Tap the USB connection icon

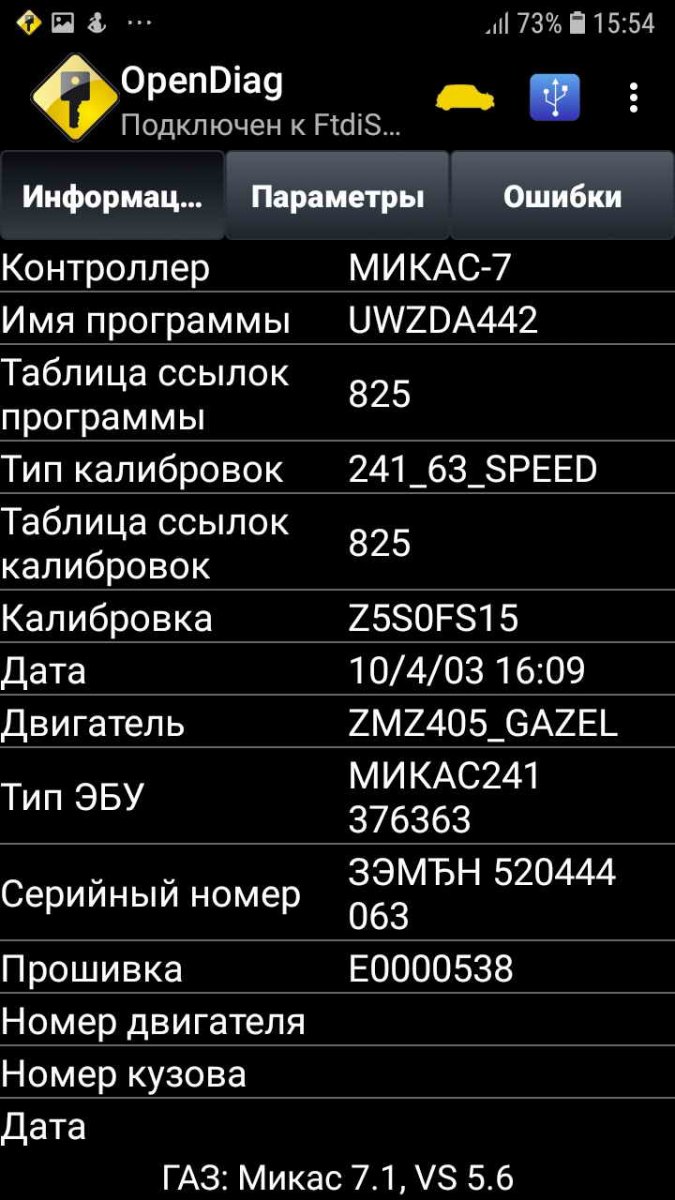click(x=555, y=98)
